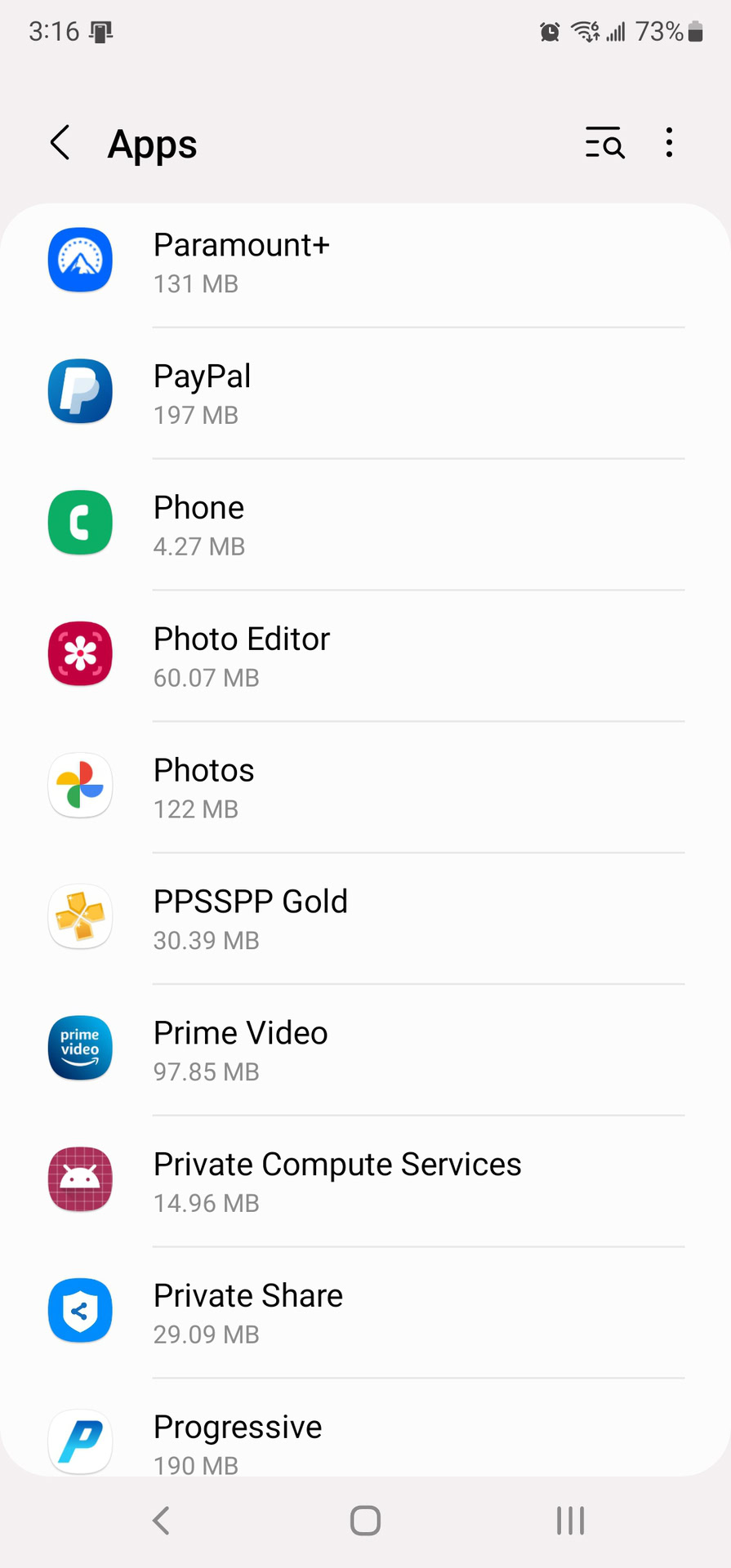Open the Progressive app entry

pyautogui.click(x=365, y=1441)
